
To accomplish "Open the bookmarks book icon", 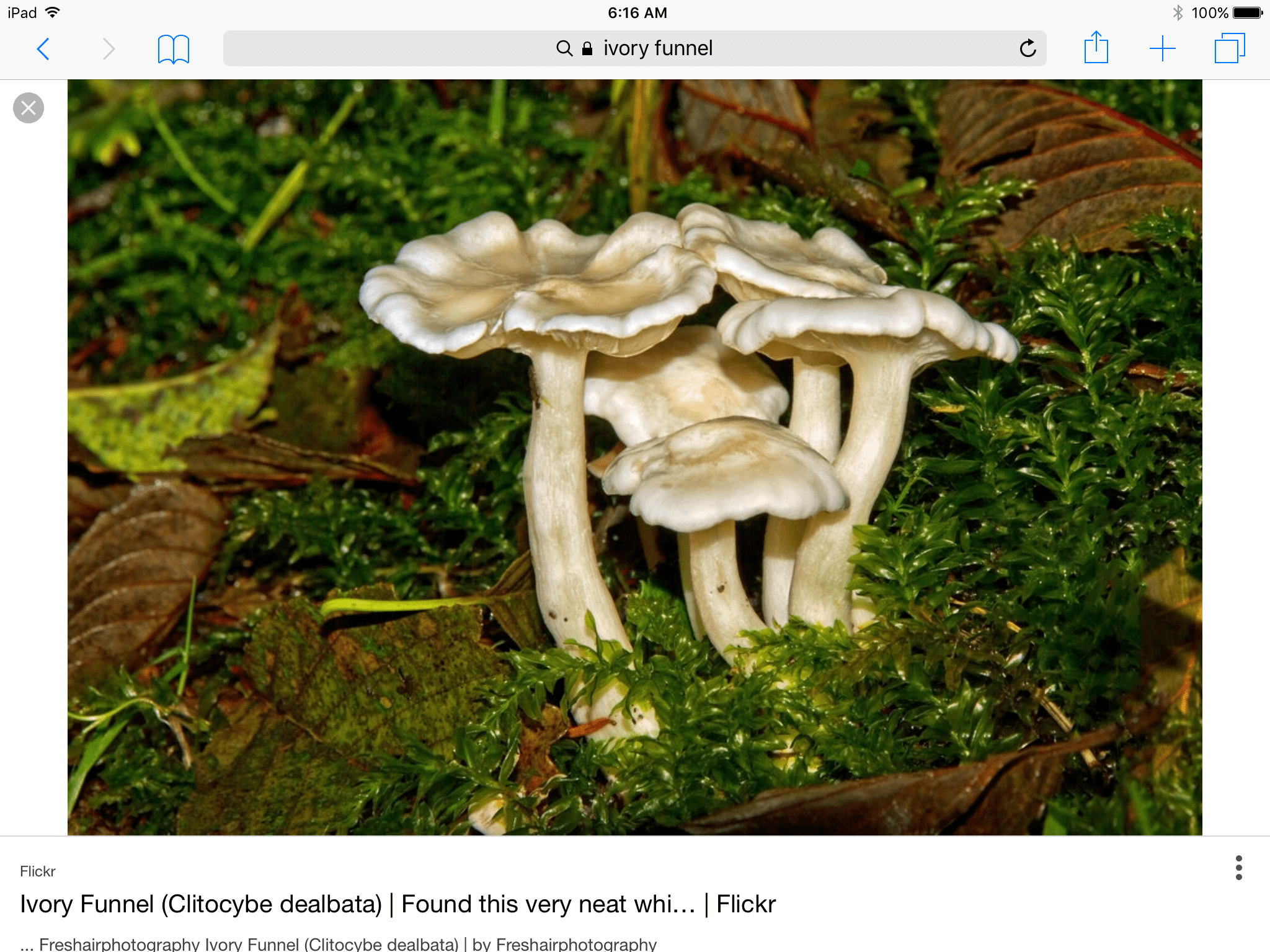I will tap(173, 49).
